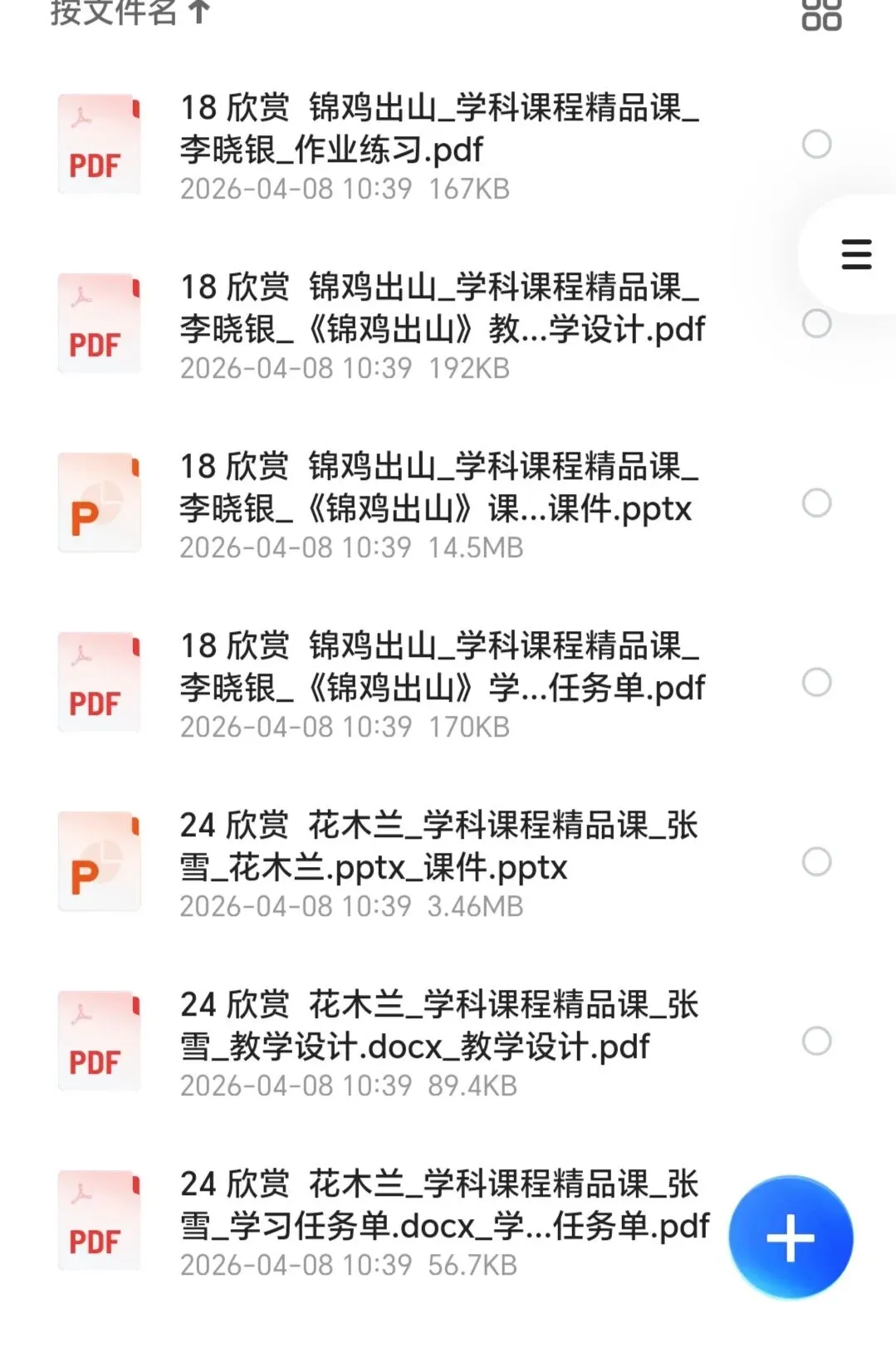Change sort order from 按文件名
Image resolution: width=896 pixels, height=1352 pixels.
point(130,12)
